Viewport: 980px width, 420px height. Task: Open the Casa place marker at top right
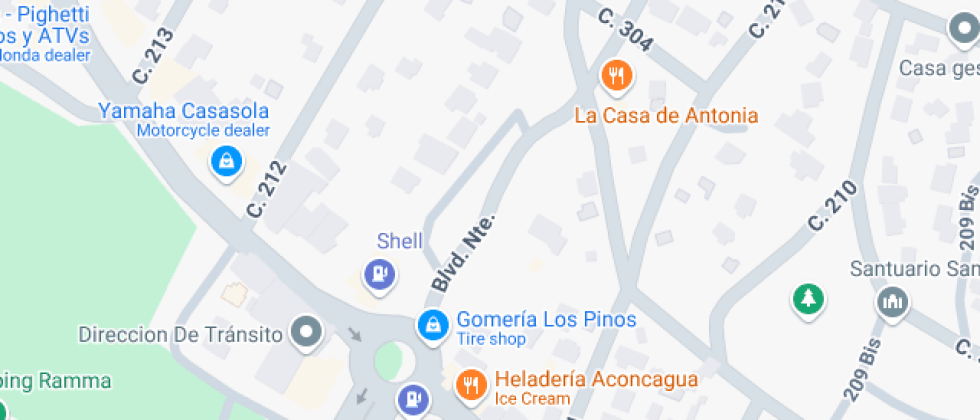coord(964,30)
